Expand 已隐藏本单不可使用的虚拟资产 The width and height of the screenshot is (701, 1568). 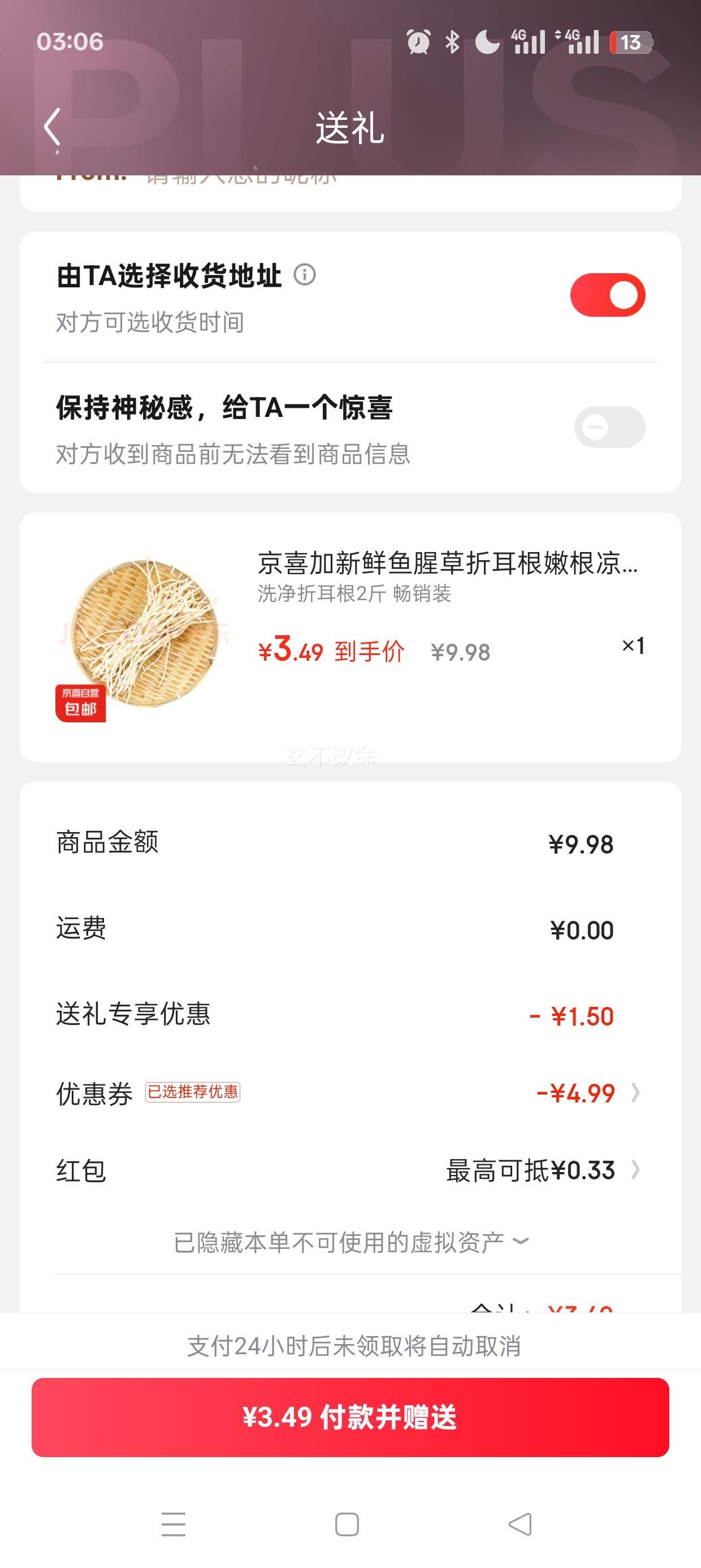pyautogui.click(x=350, y=1242)
